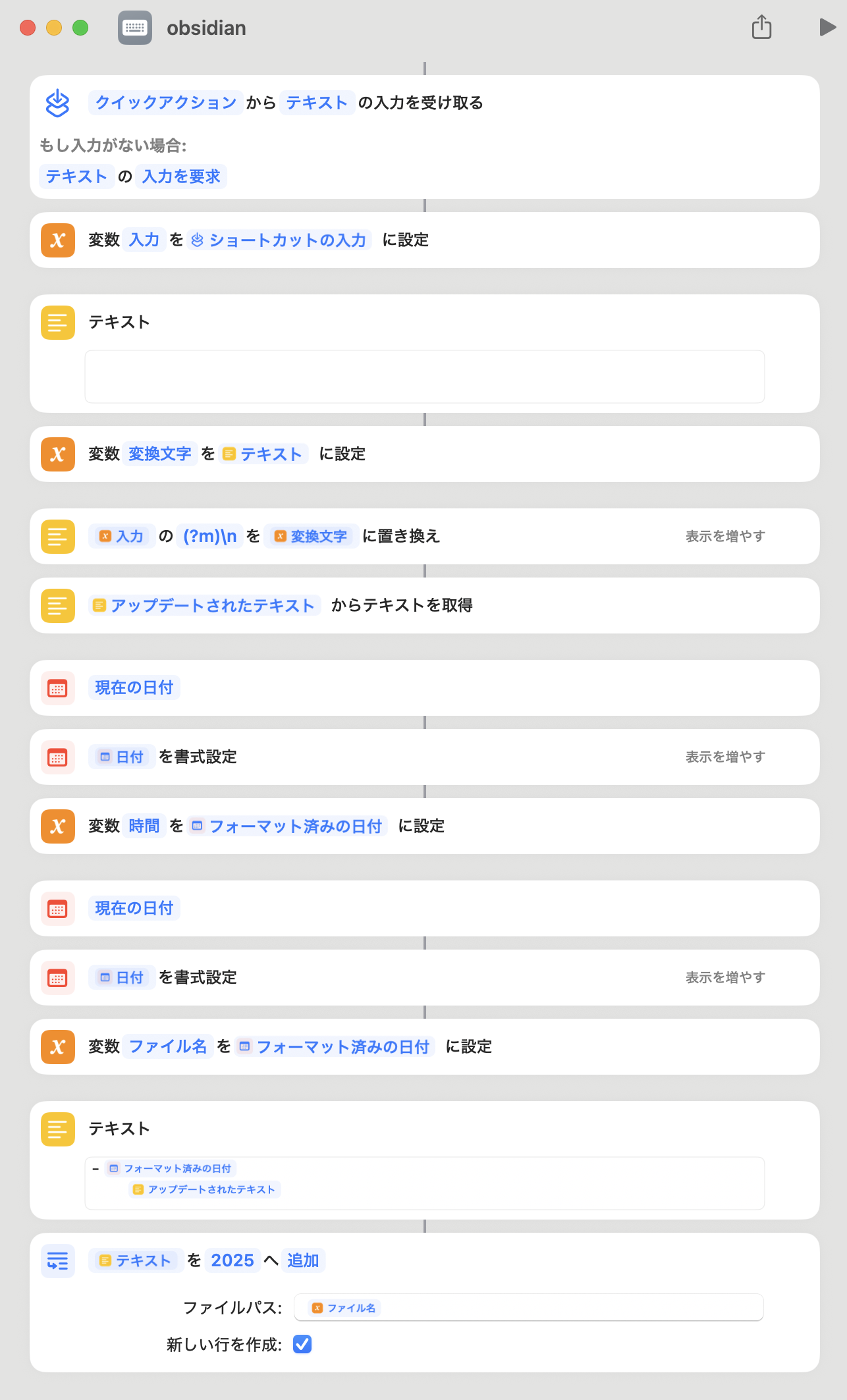The image size is (847, 1400).
Task: Click the variable icon for 変換文字
Action: click(x=57, y=454)
